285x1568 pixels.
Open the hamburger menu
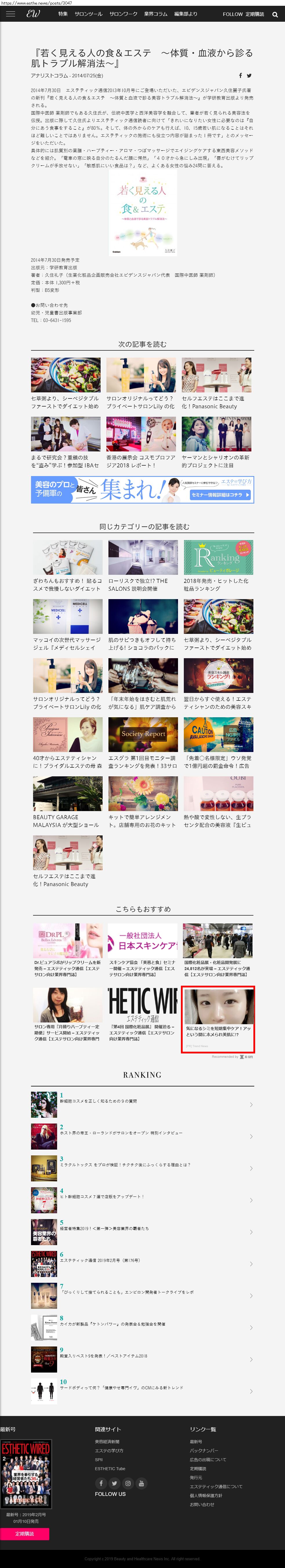(10, 14)
